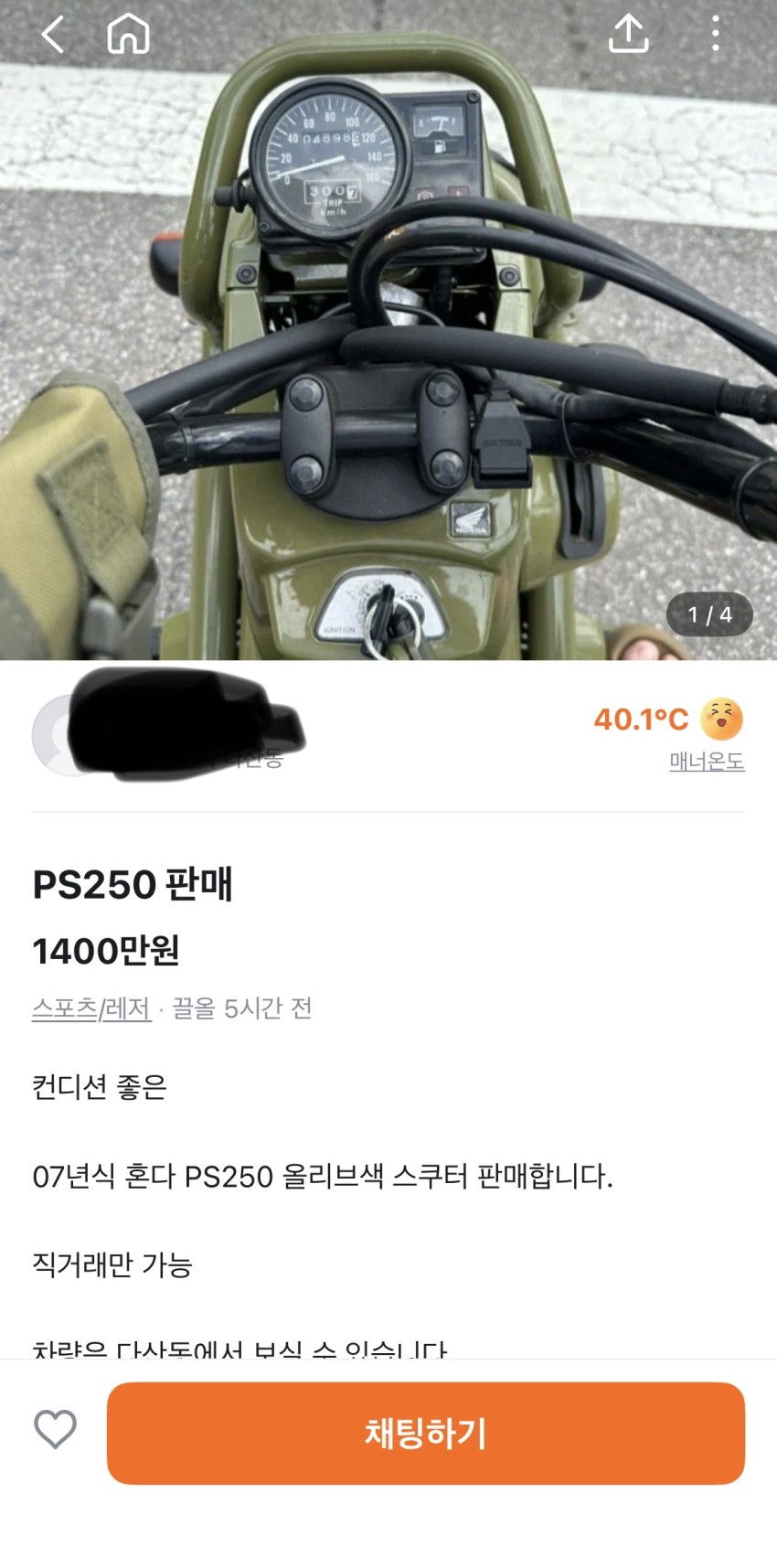Viewport: 777px width, 1568px height.
Task: Share this PS250 listing
Action: pos(628,35)
